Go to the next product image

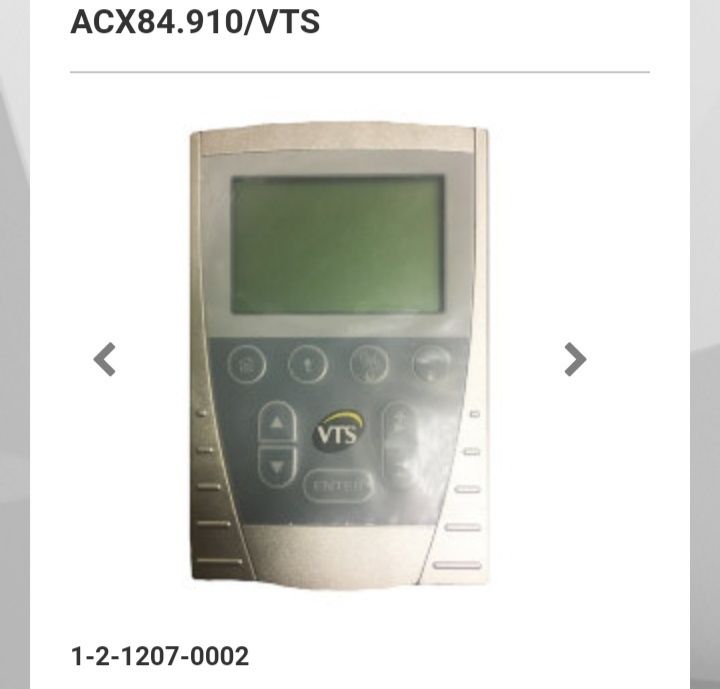575,359
